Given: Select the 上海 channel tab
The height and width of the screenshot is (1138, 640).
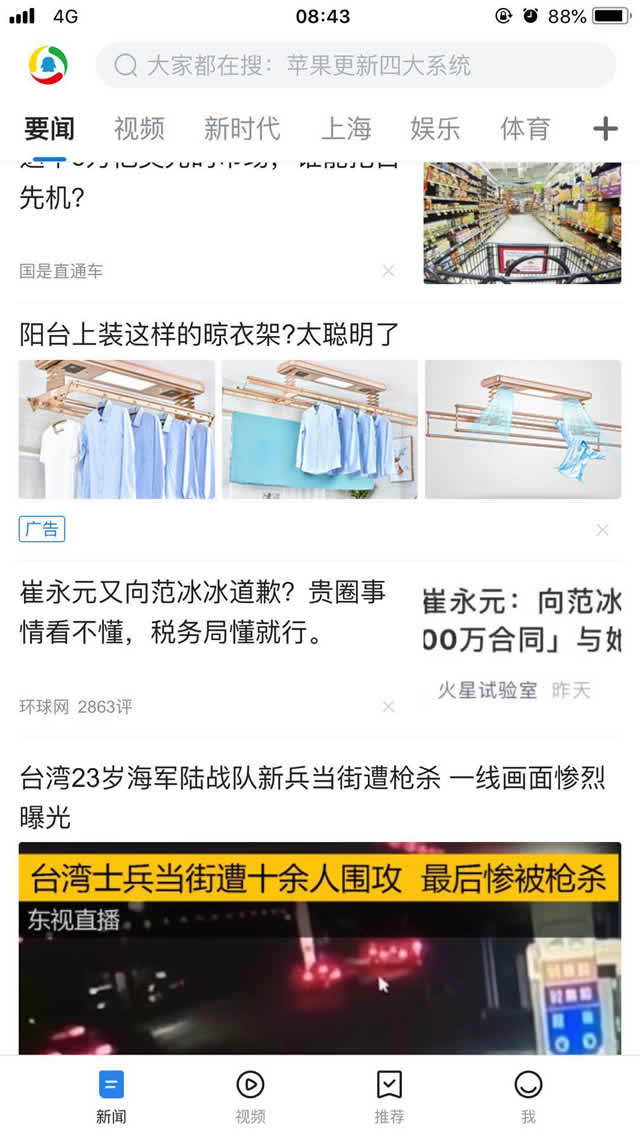Looking at the screenshot, I should click(346, 129).
